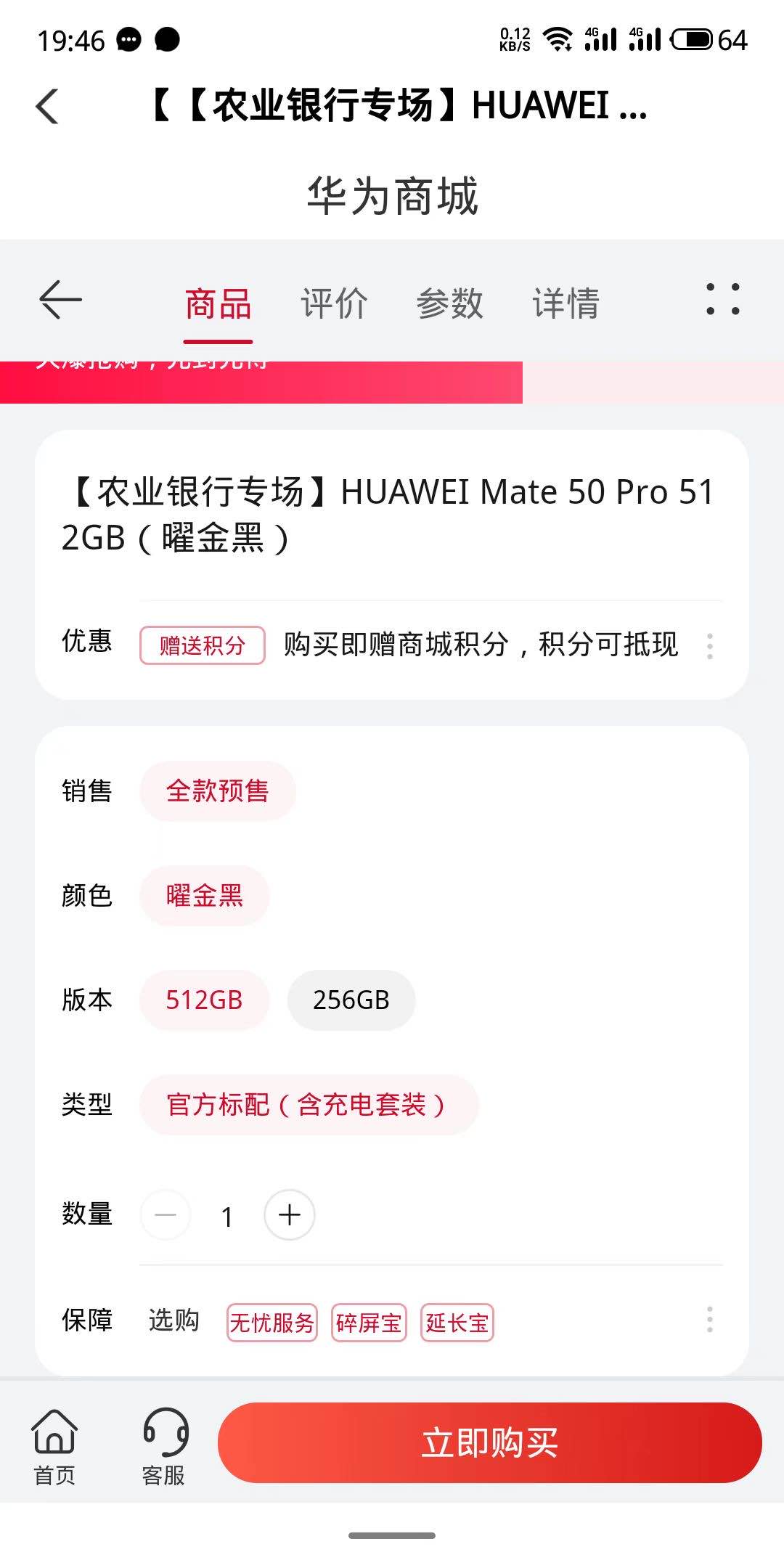Expand the 优惠 赠送积分 row
The height and width of the screenshot is (1568, 784).
[709, 645]
